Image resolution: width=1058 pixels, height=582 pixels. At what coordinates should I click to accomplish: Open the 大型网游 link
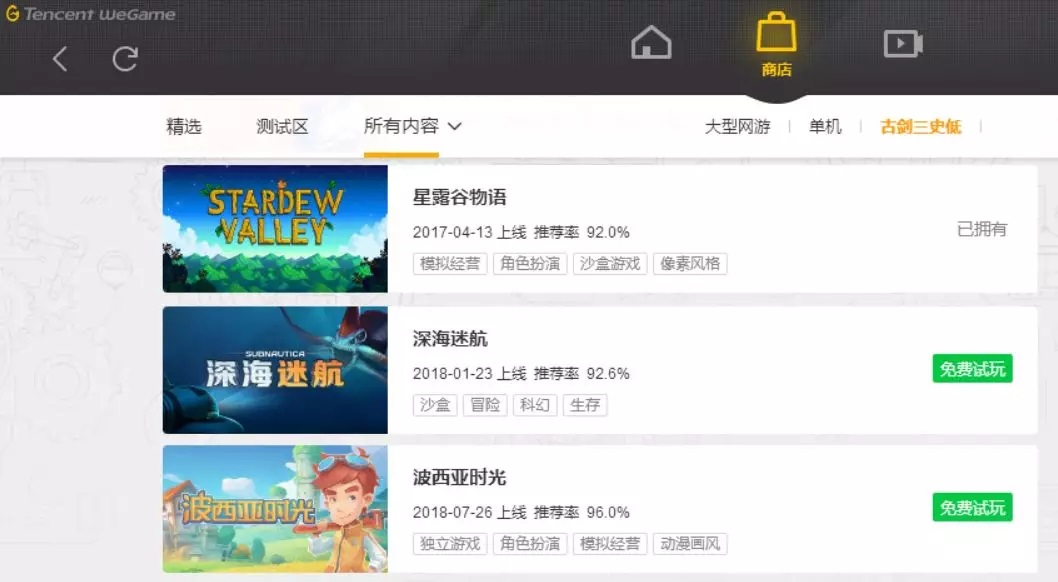737,126
